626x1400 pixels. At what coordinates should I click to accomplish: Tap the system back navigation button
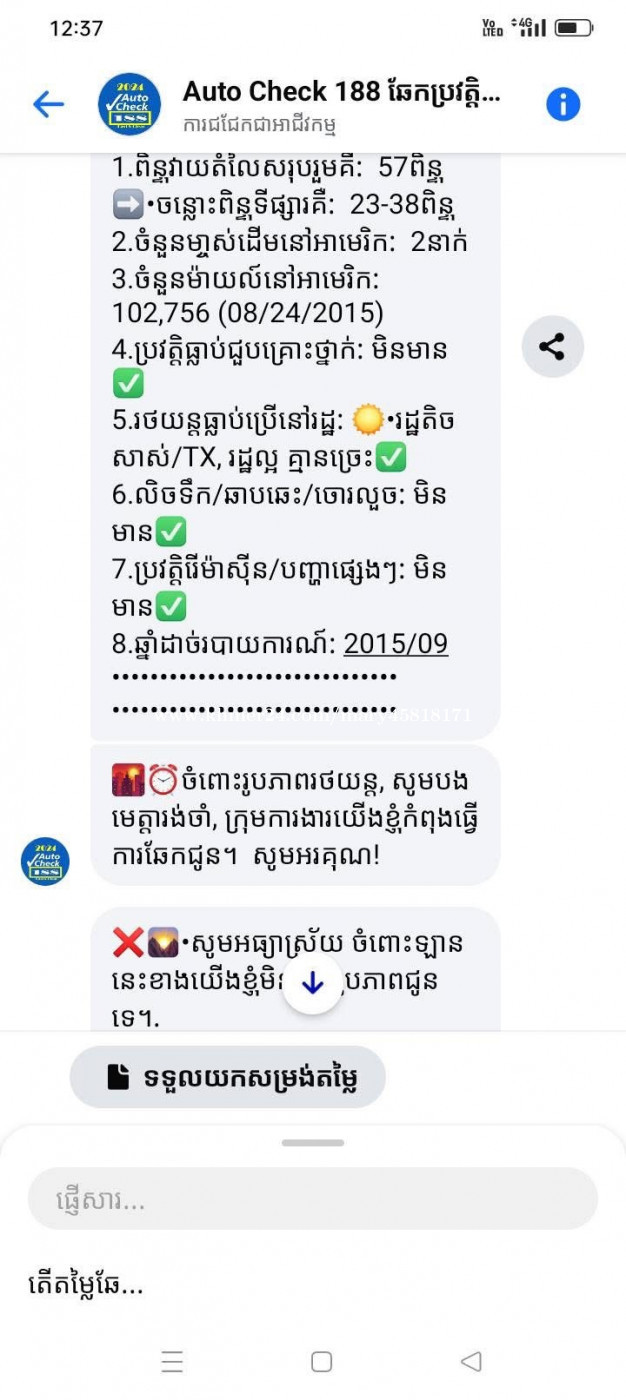(471, 1361)
